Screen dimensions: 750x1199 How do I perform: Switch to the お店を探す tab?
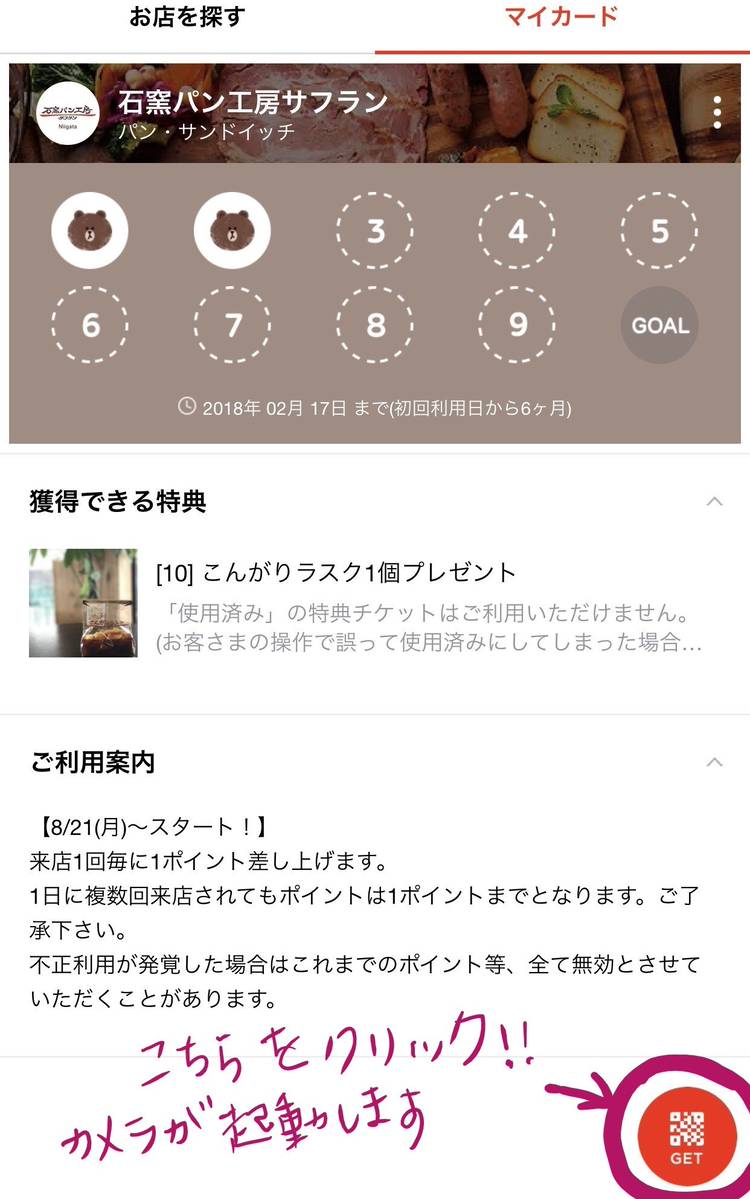(x=187, y=18)
